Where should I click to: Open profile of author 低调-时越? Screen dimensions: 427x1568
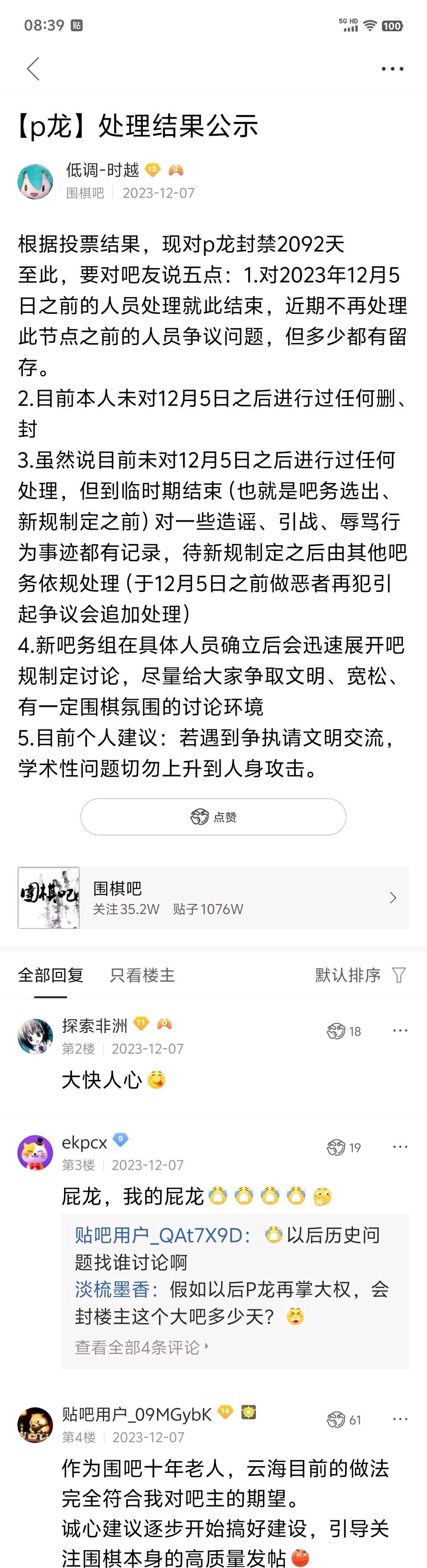(35, 181)
